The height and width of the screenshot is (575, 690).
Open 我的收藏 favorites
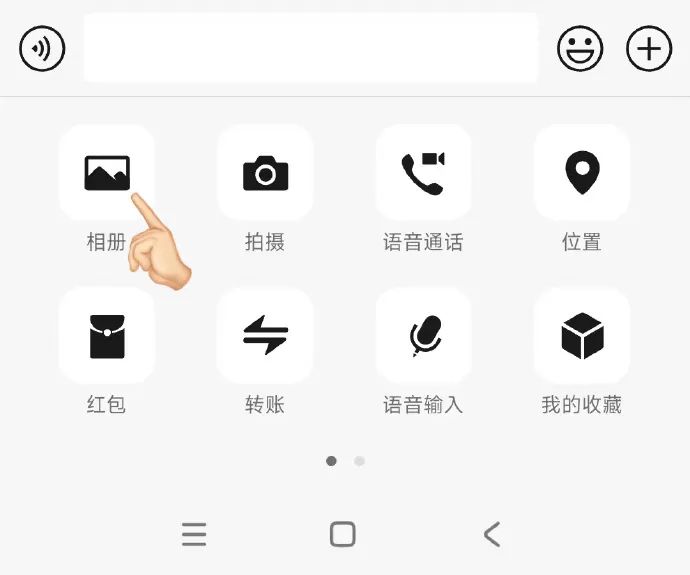(582, 336)
